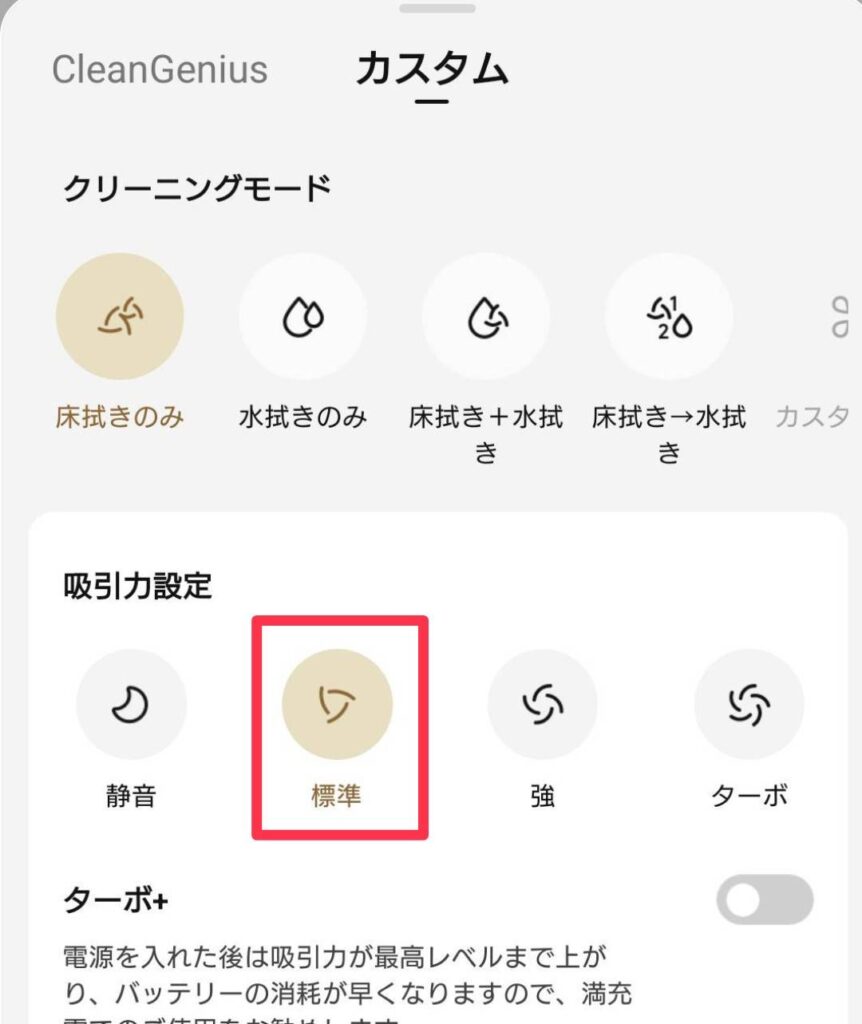862x1024 pixels.
Task: Choose 床拭き→水拭き cleaning mode
Action: (x=668, y=316)
